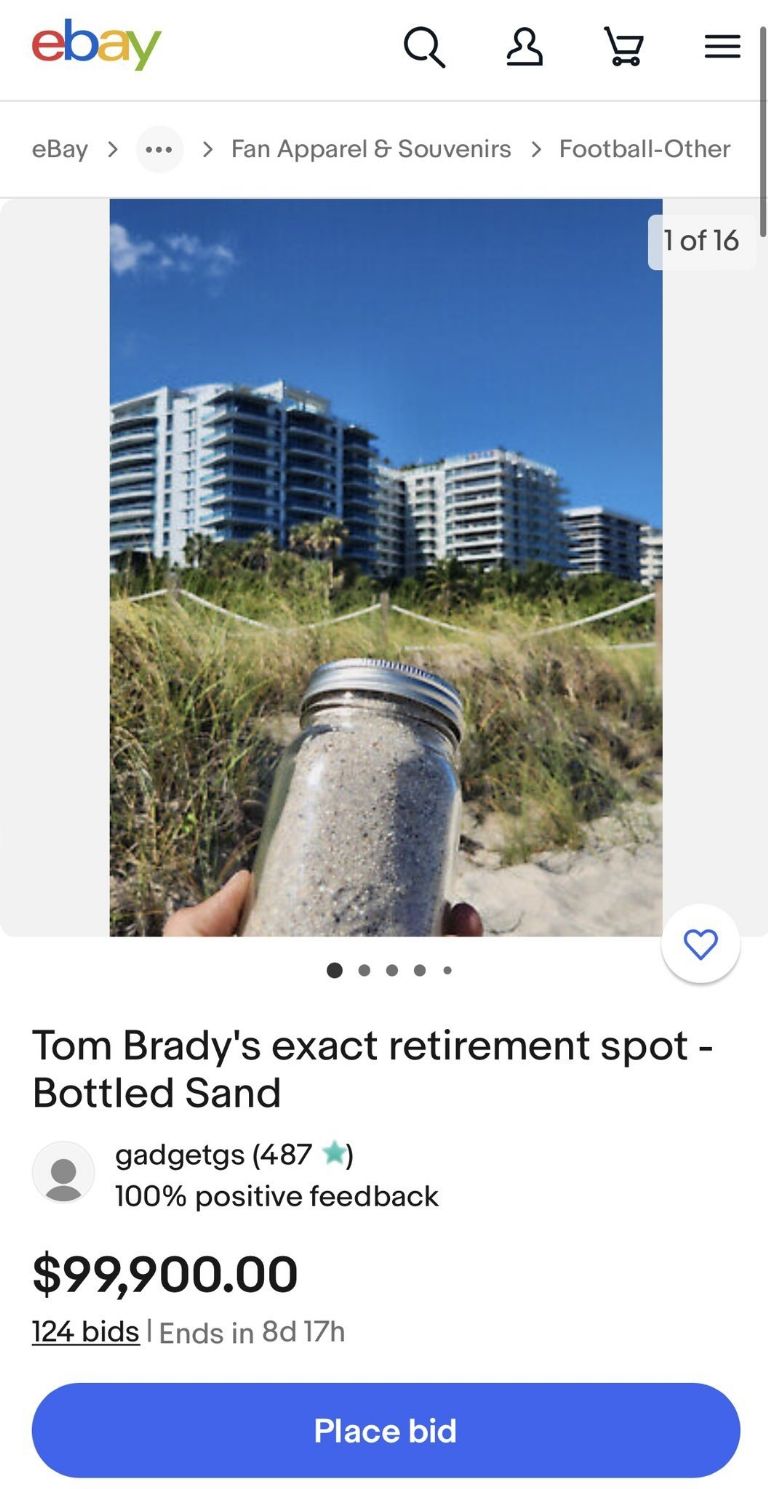Open the bottled sand listing photo

coord(385,567)
